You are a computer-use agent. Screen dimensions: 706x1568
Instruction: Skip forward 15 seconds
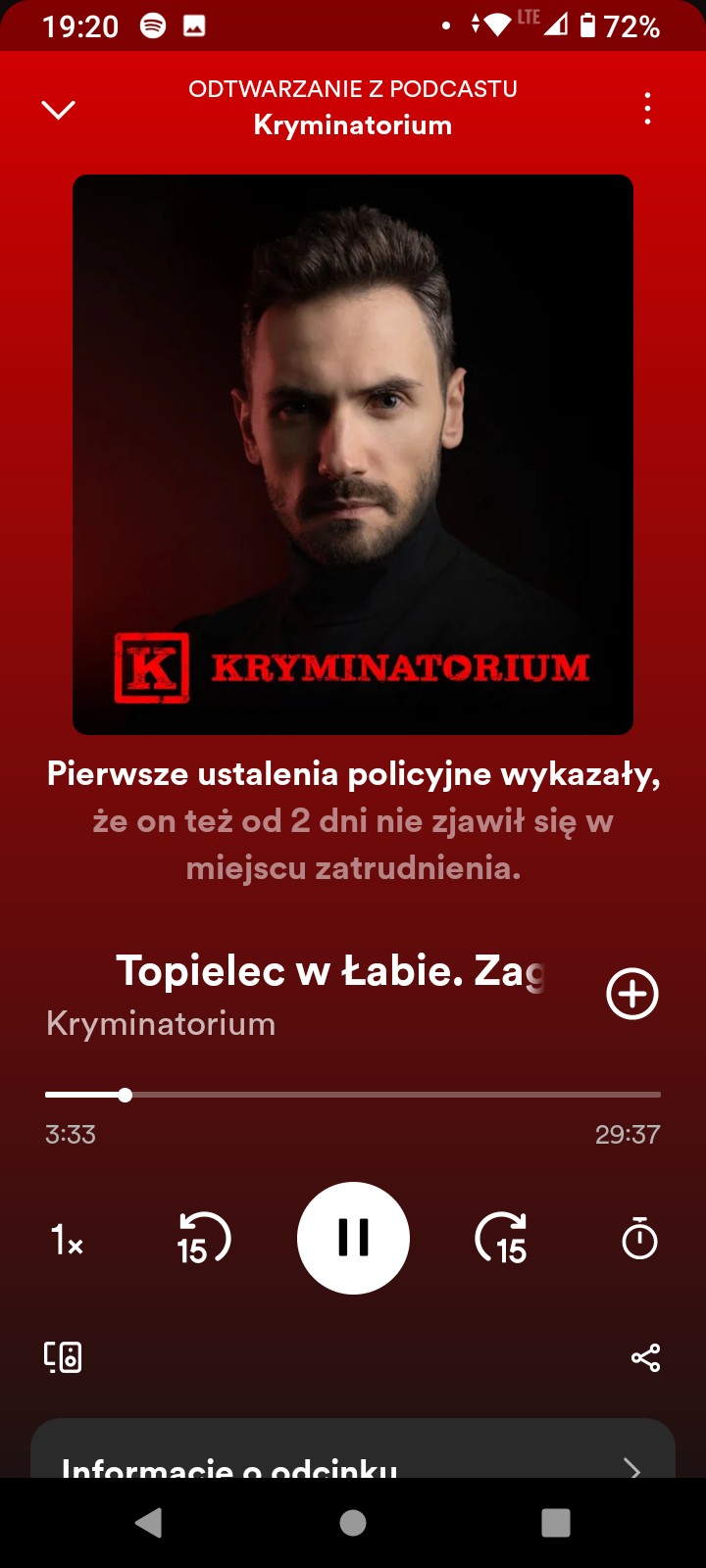click(502, 1239)
